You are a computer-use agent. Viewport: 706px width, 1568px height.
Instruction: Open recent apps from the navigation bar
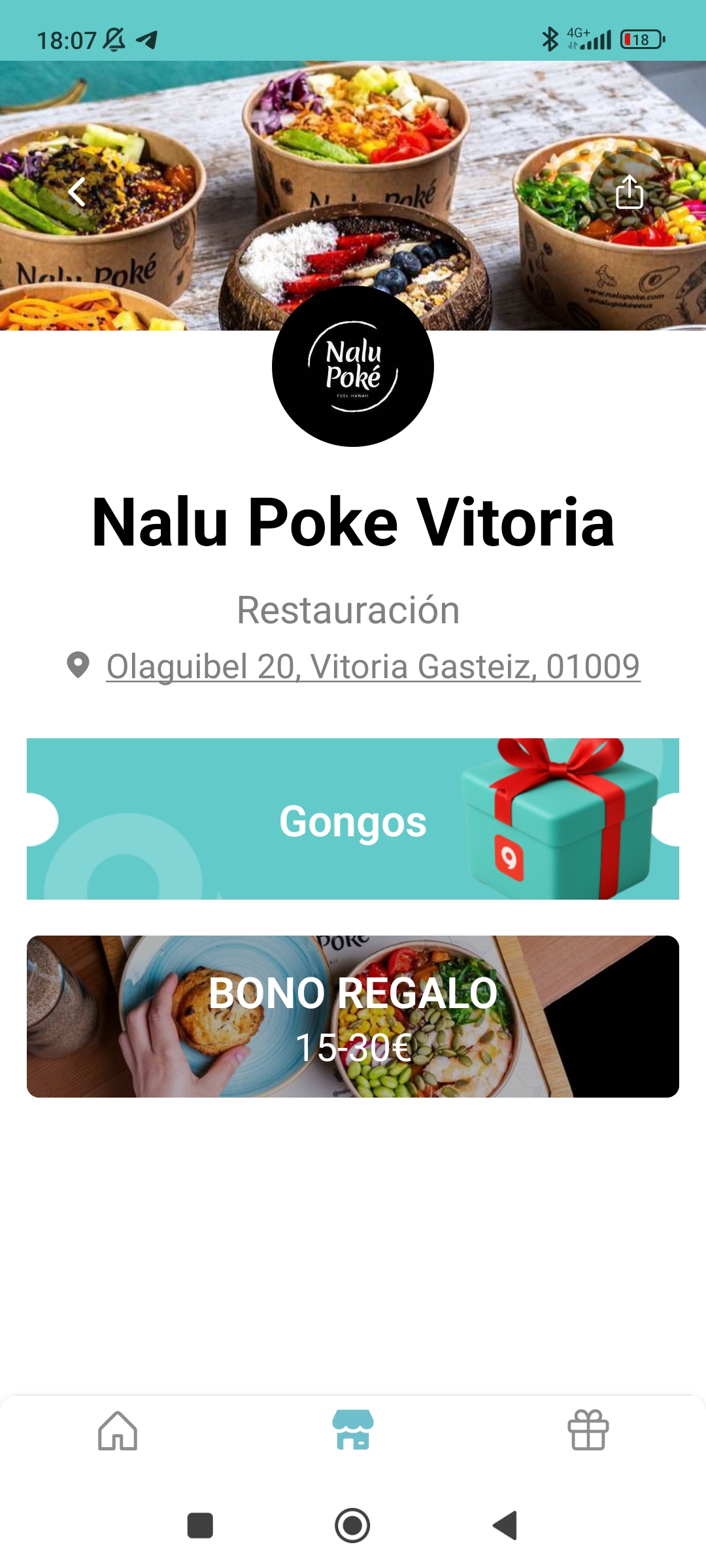(x=200, y=1526)
